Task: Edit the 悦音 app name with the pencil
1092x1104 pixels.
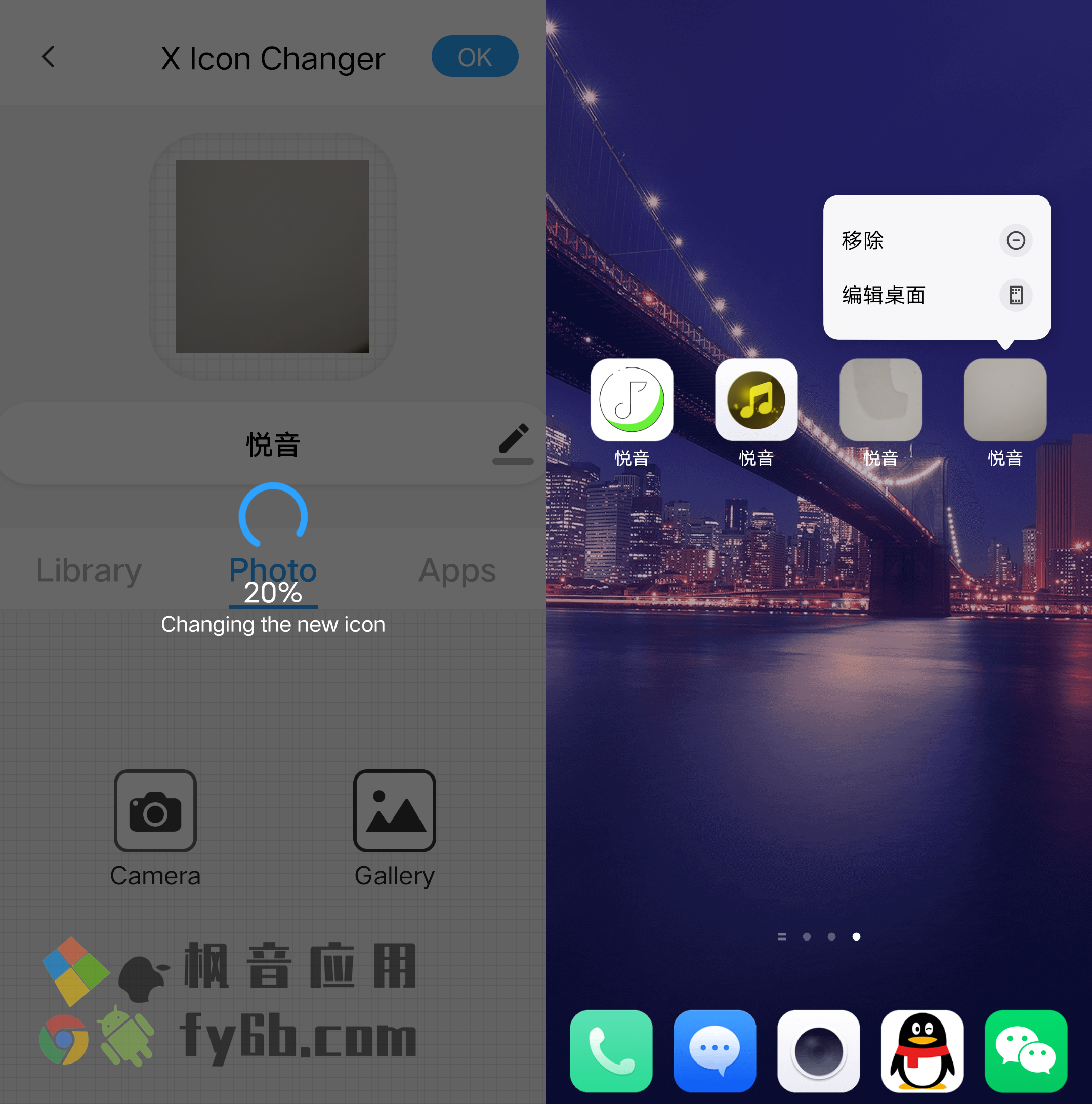Action: 512,443
